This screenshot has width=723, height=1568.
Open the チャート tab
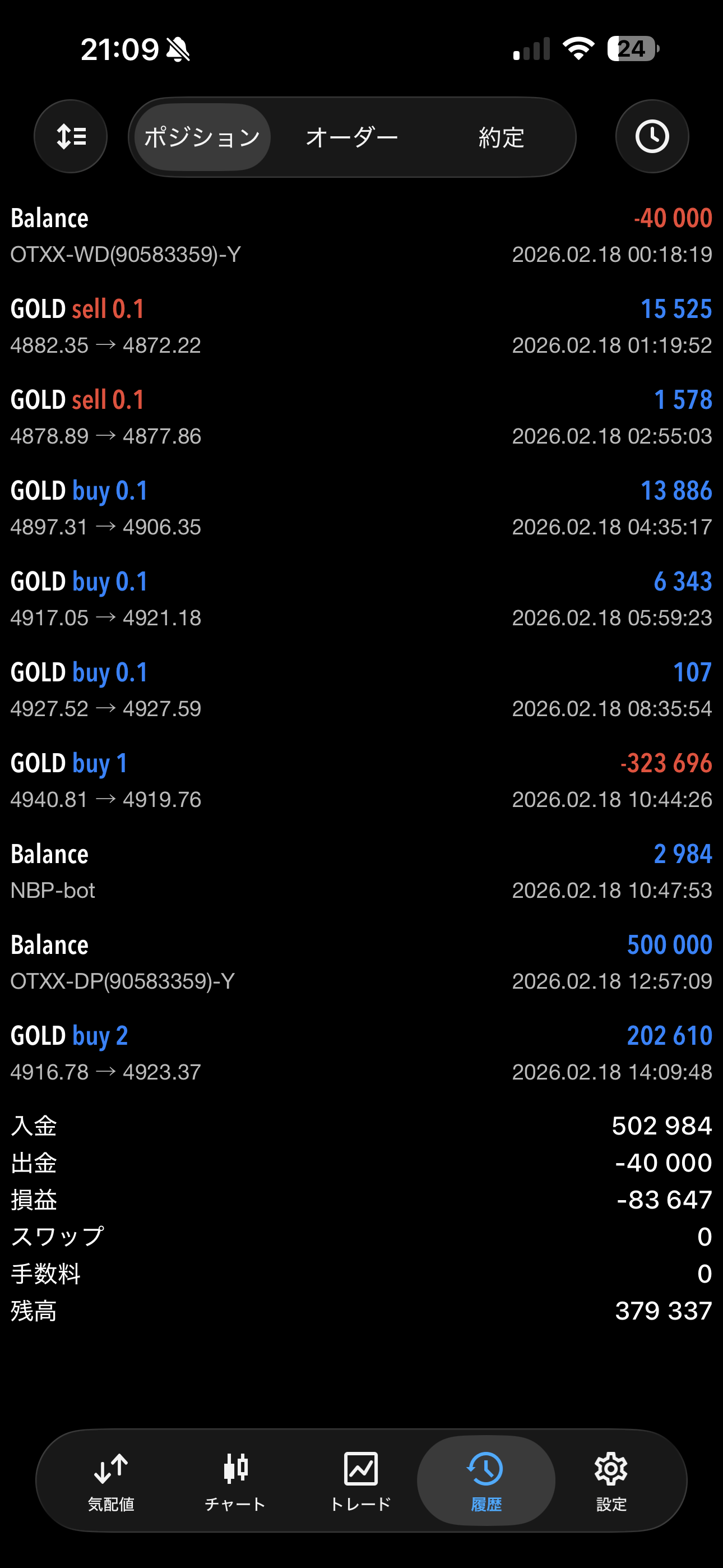pyautogui.click(x=235, y=1481)
